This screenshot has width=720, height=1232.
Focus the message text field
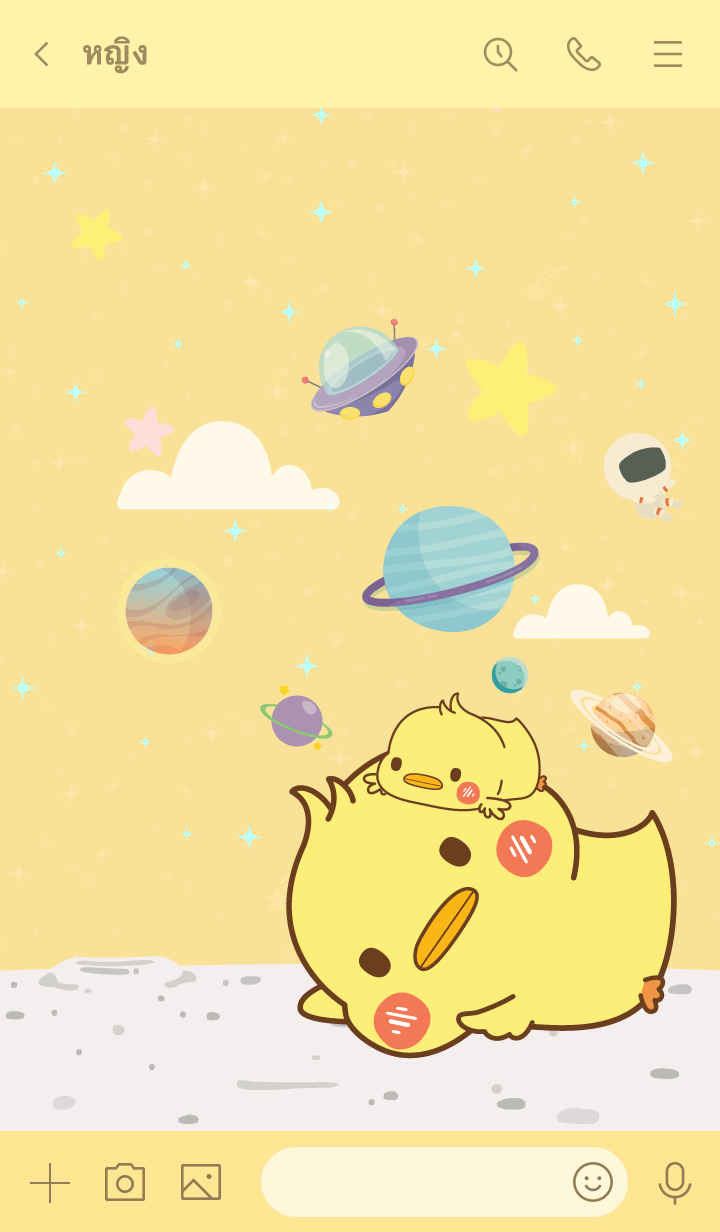click(x=410, y=1182)
